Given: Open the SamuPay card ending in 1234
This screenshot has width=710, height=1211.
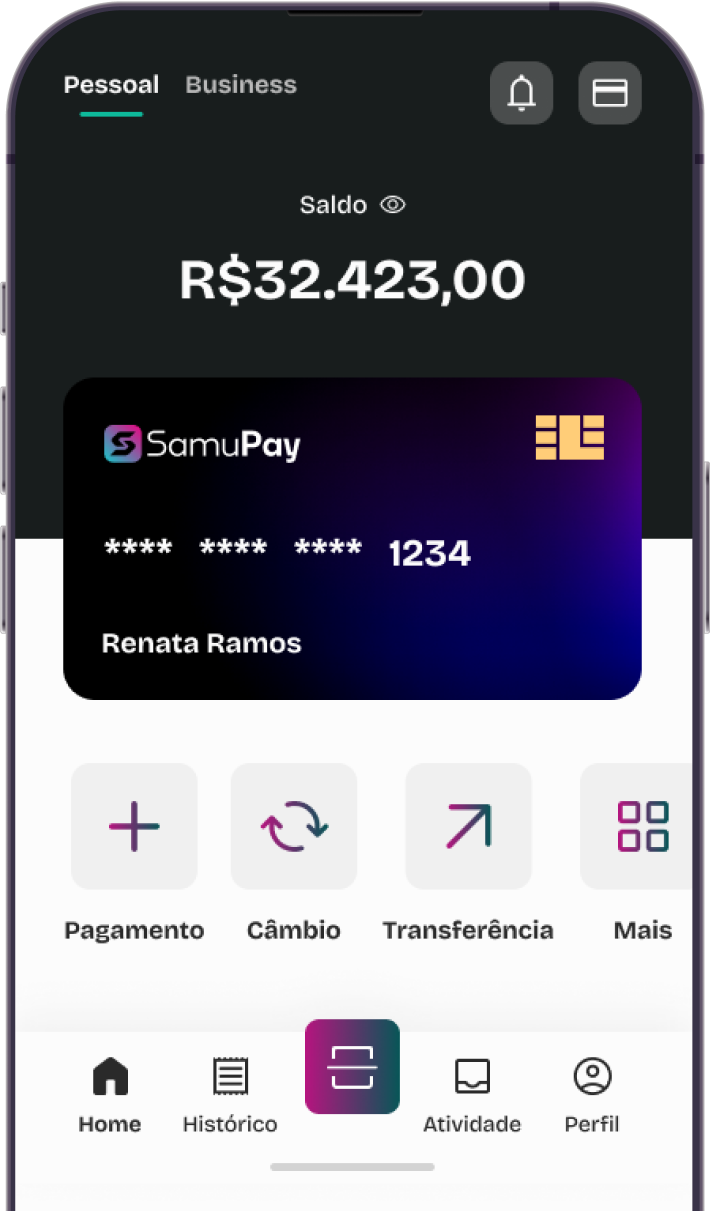Looking at the screenshot, I should tap(352, 538).
